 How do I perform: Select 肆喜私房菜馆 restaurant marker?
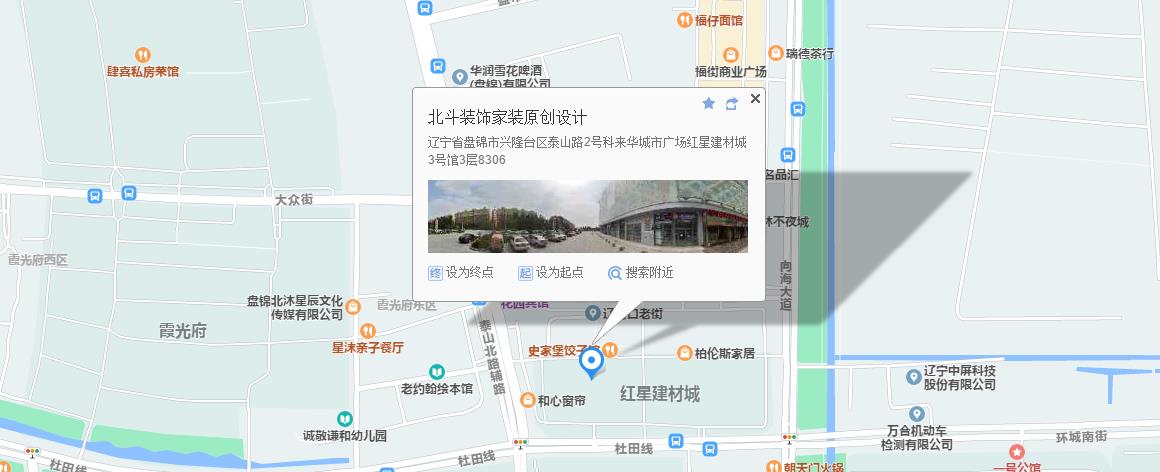coord(143,56)
